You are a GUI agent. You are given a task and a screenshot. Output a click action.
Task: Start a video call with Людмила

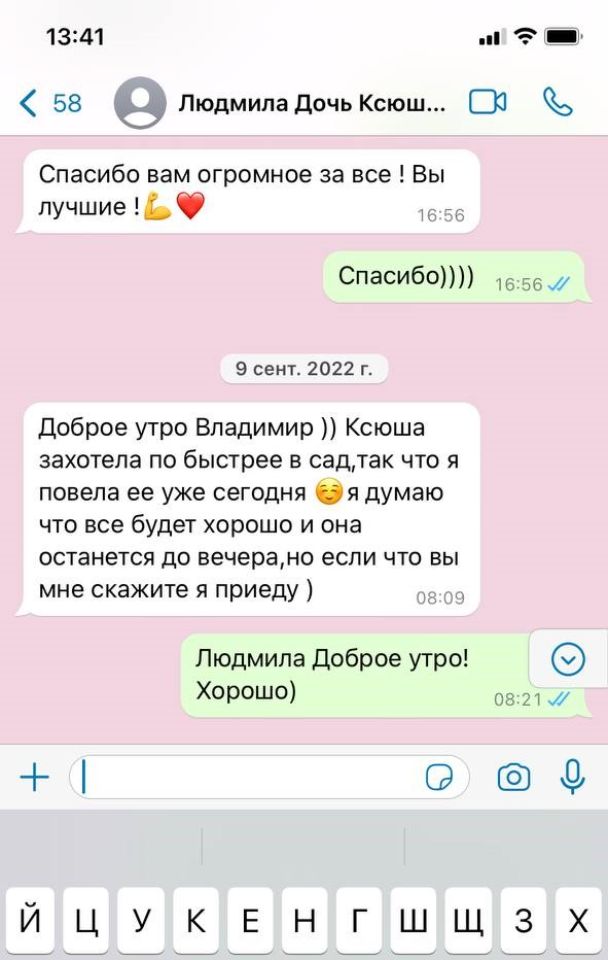tap(488, 103)
